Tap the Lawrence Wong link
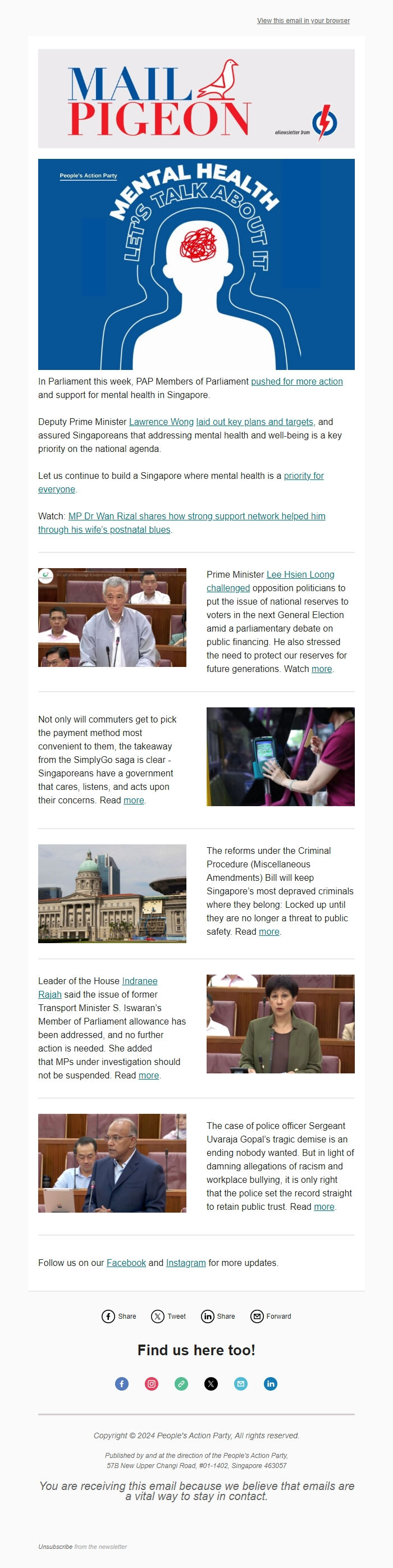Screen dimensions: 393x1568 161,422
